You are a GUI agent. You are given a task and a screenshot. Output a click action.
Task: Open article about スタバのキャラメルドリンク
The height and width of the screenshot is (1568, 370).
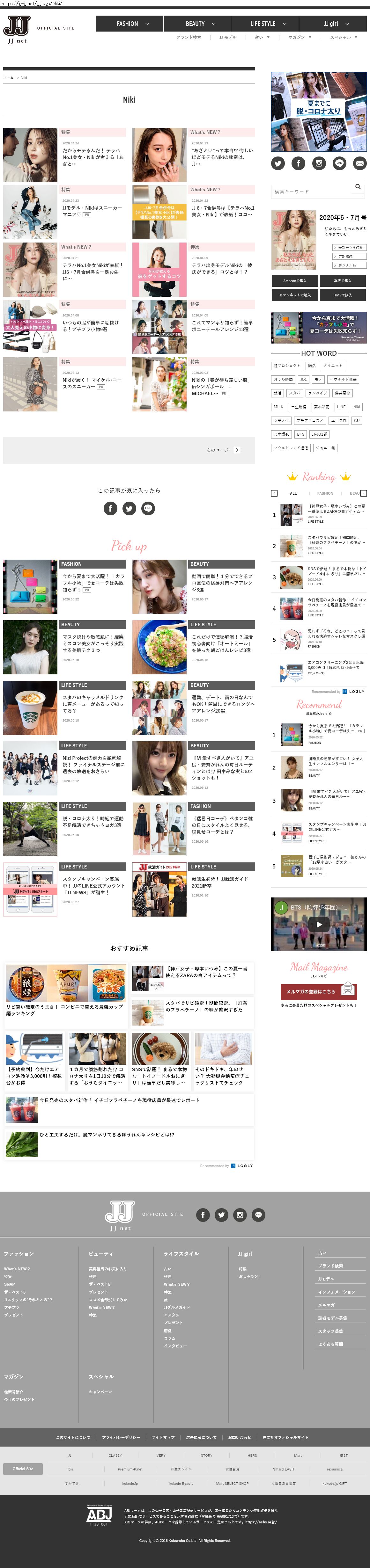93,704
